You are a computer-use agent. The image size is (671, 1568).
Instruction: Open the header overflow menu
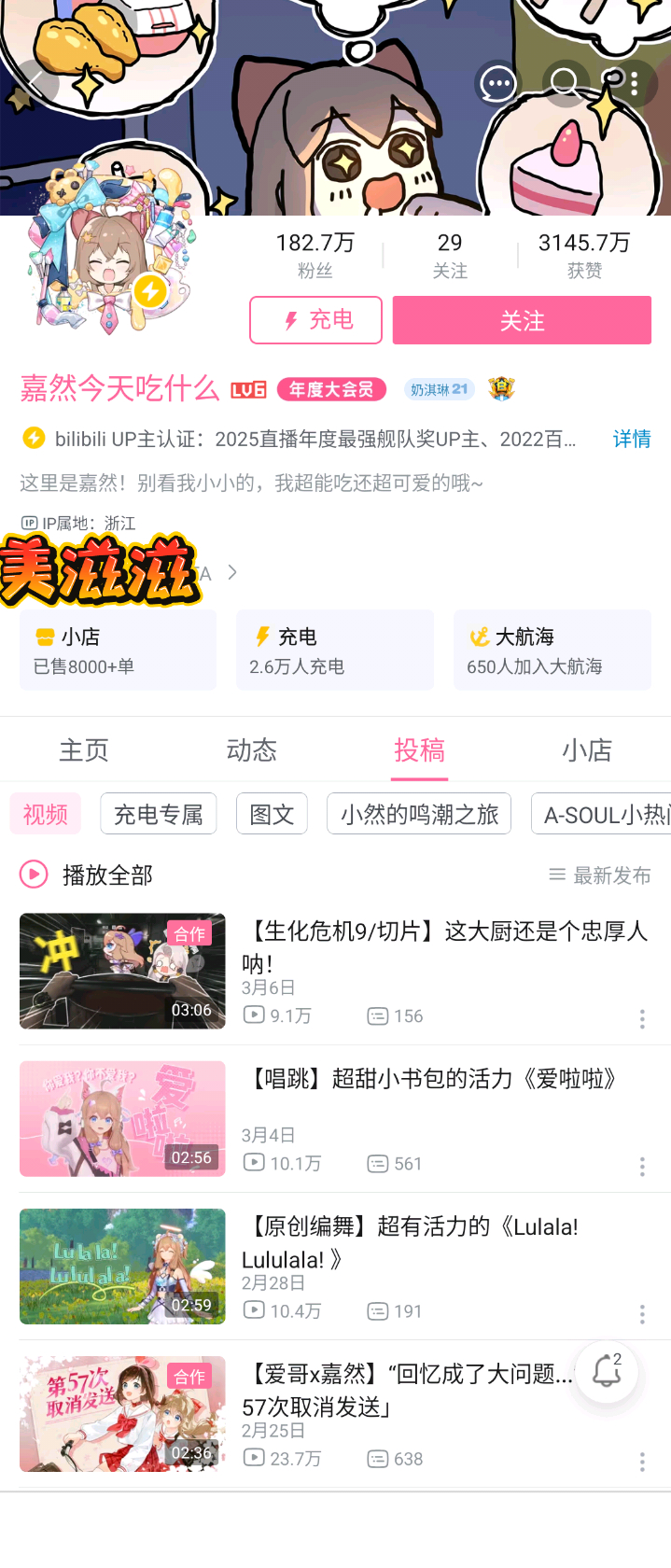(x=634, y=83)
